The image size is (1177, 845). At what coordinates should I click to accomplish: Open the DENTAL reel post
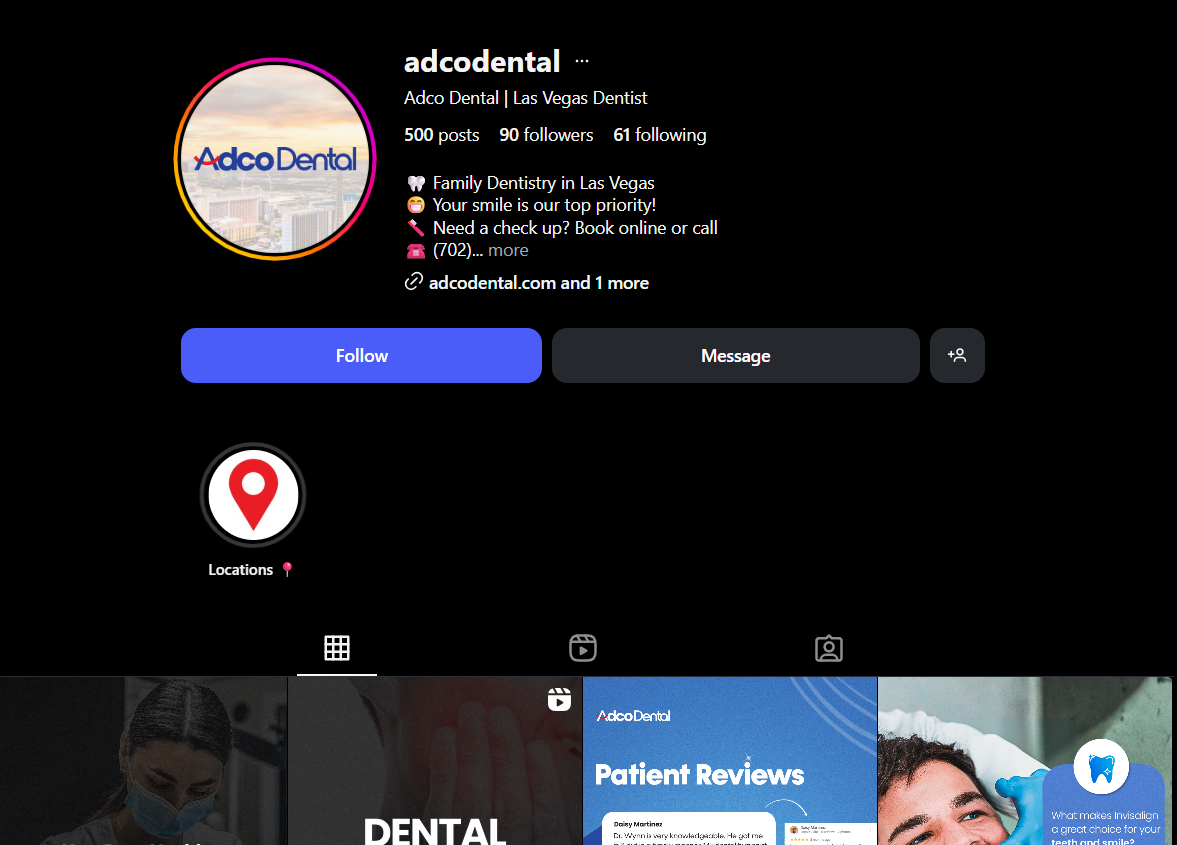pos(435,761)
